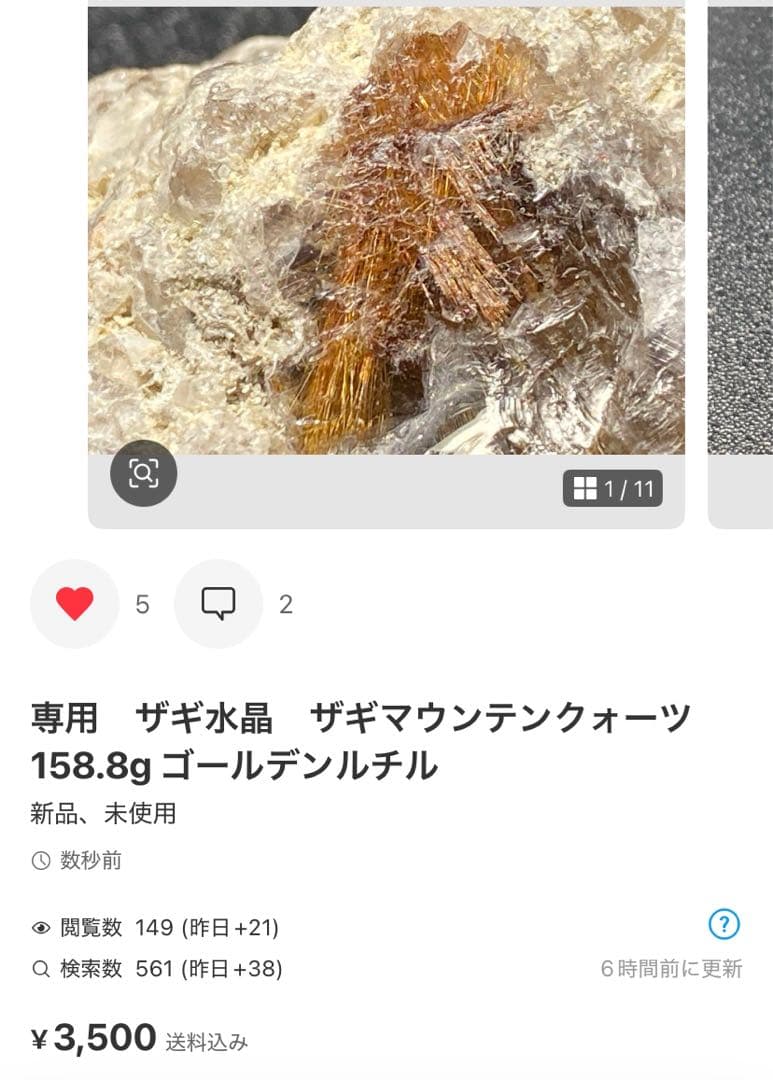Image resolution: width=773 pixels, height=1080 pixels.
Task: Toggle the like heart for this listing
Action: click(x=73, y=604)
